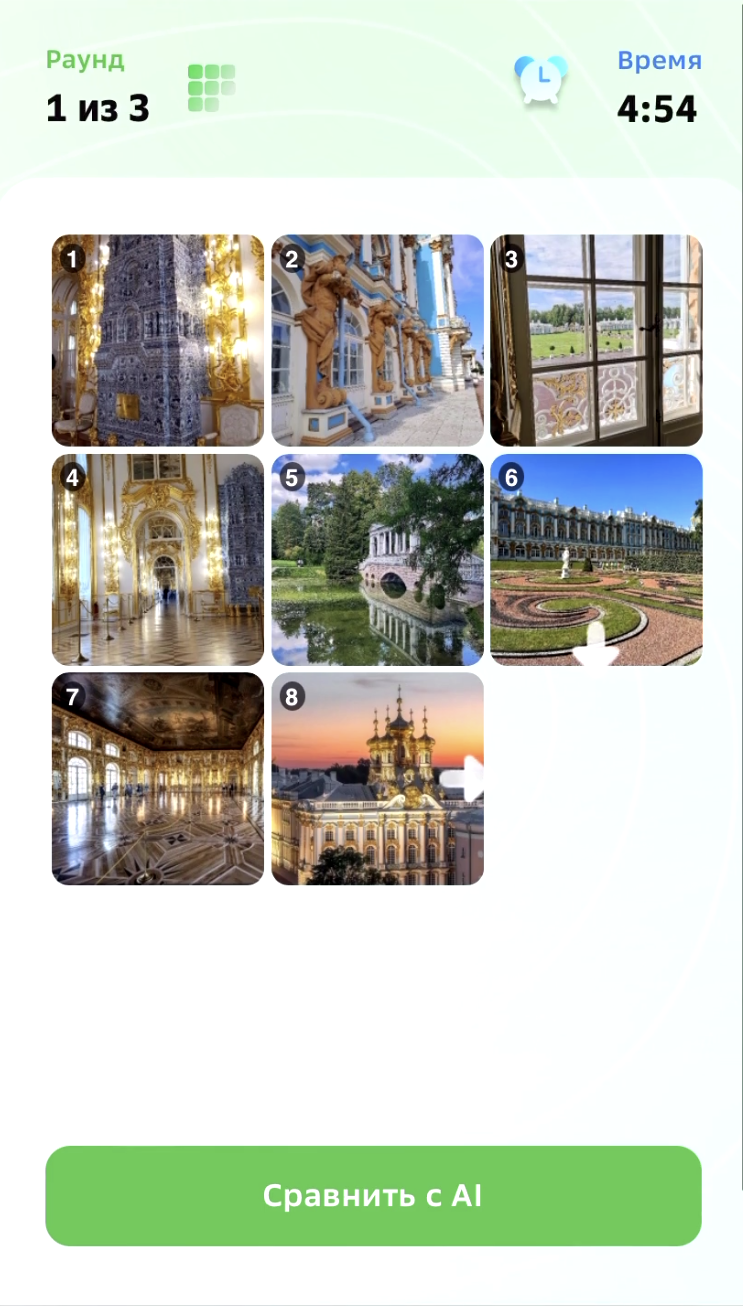Screen dimensions: 743x1308
Task: Pick photo 5 with the marble bridge
Action: pos(377,559)
